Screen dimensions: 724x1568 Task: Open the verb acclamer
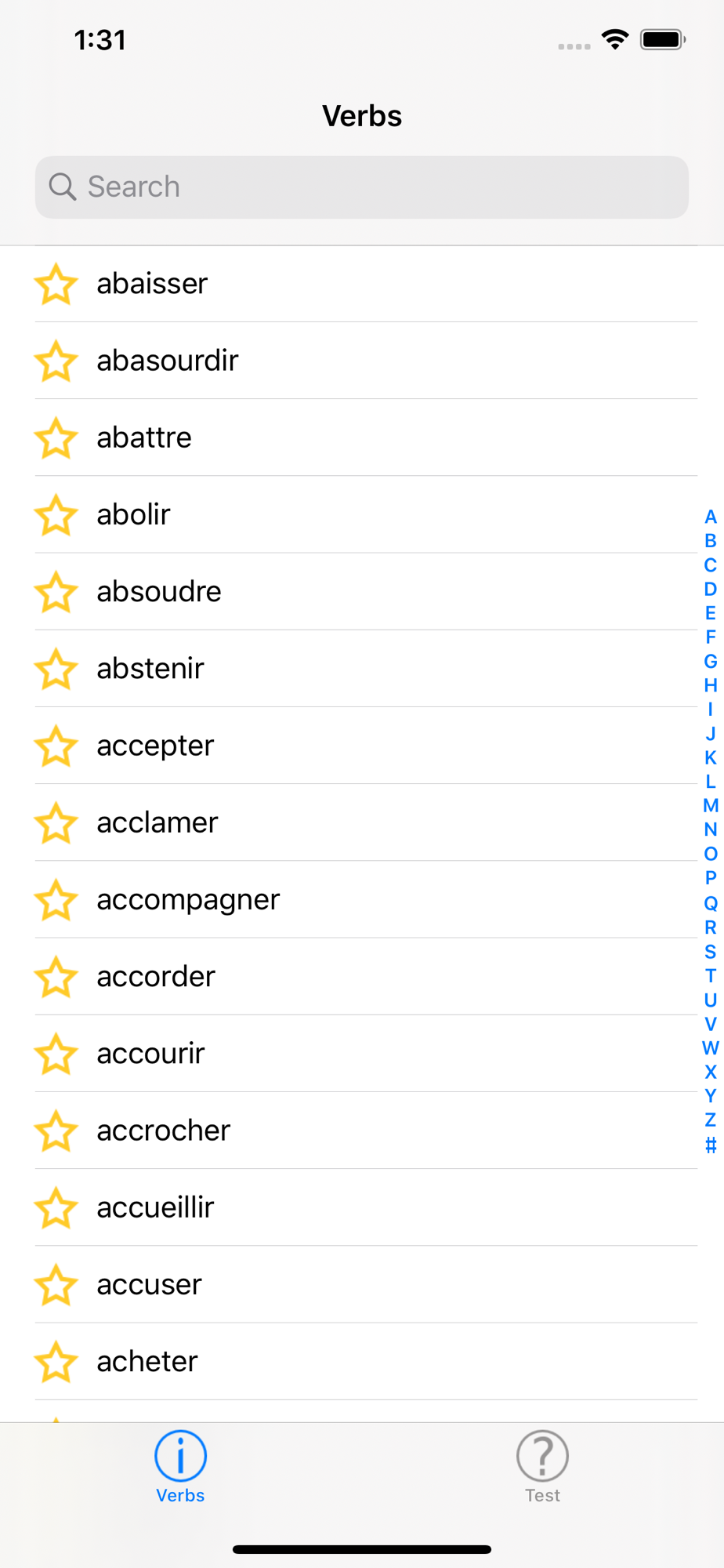tap(362, 822)
